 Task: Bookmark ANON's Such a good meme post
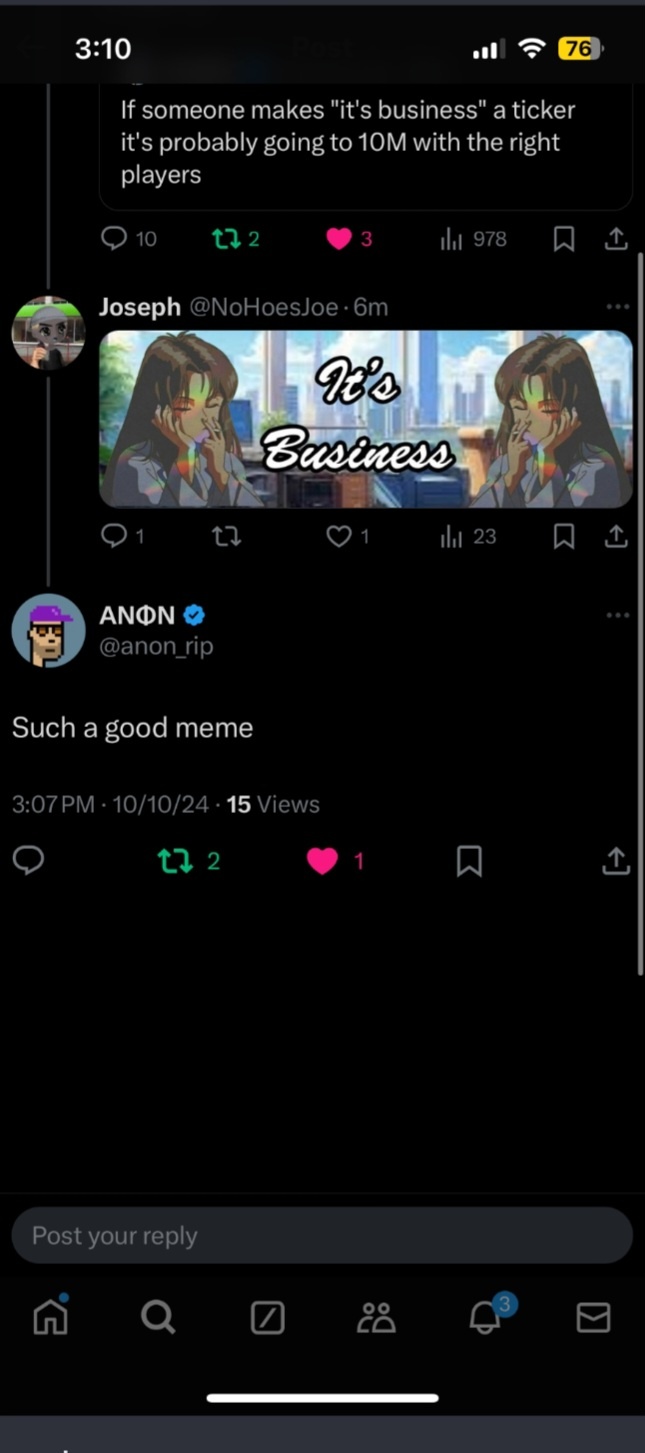(469, 861)
